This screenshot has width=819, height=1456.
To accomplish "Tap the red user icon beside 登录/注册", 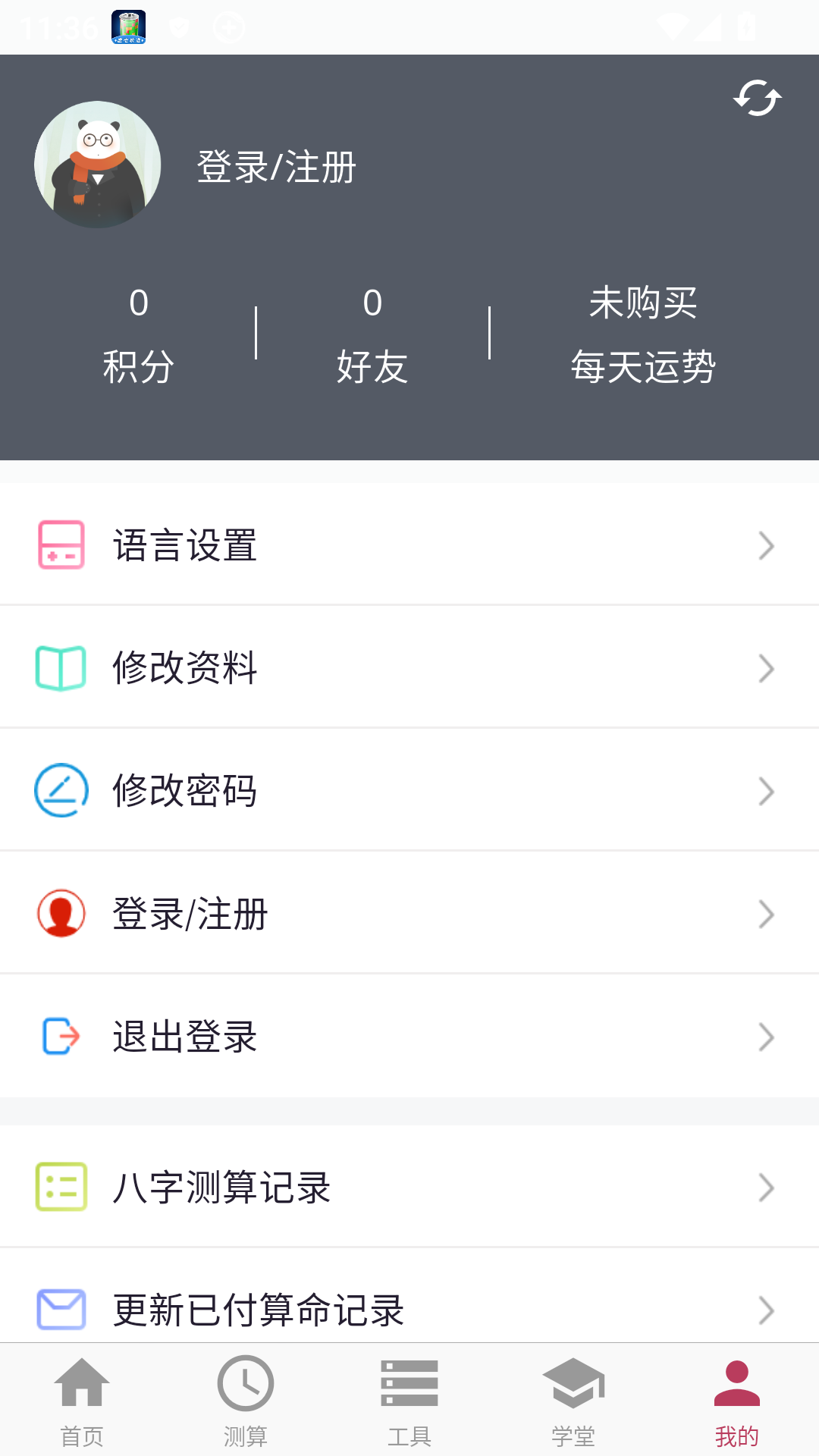I will [x=60, y=913].
